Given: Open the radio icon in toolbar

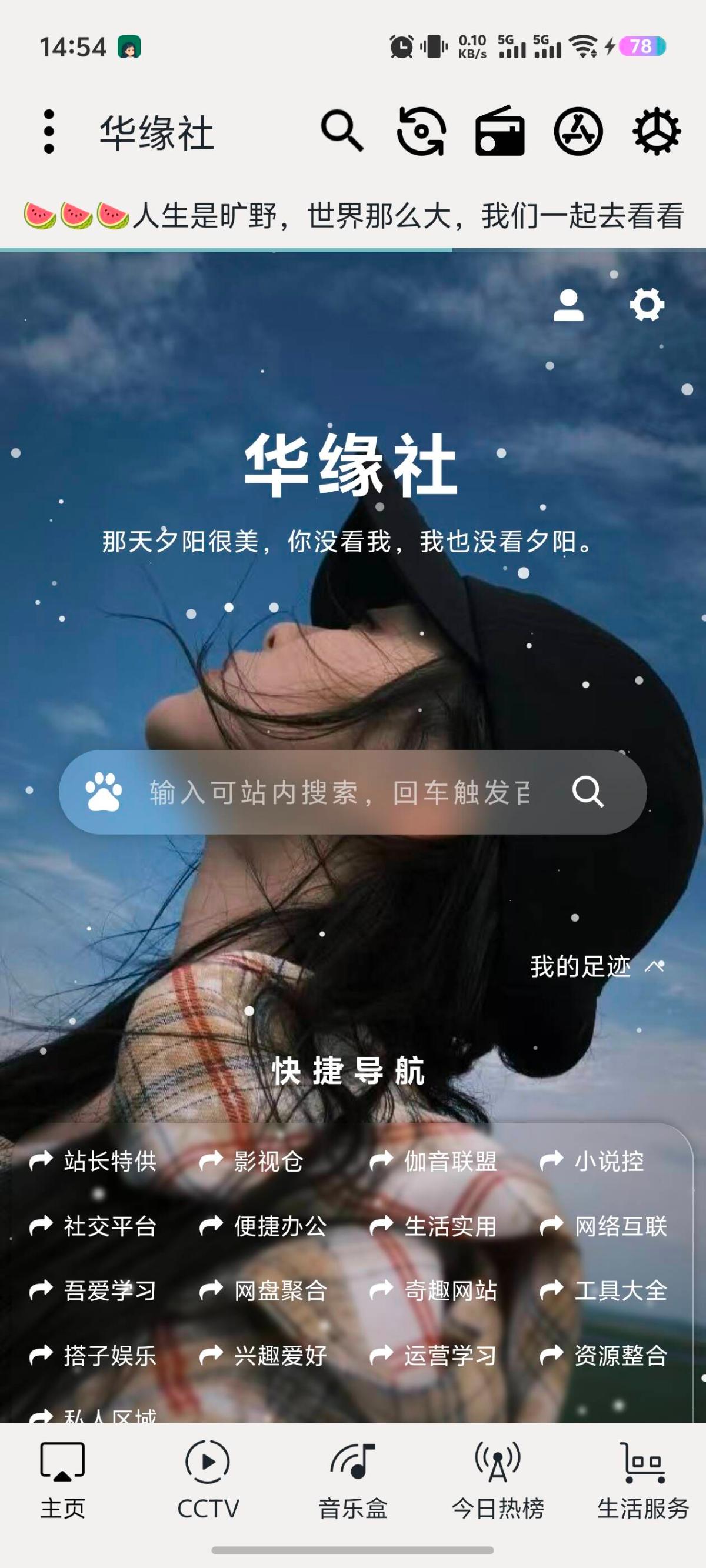Looking at the screenshot, I should pos(499,131).
